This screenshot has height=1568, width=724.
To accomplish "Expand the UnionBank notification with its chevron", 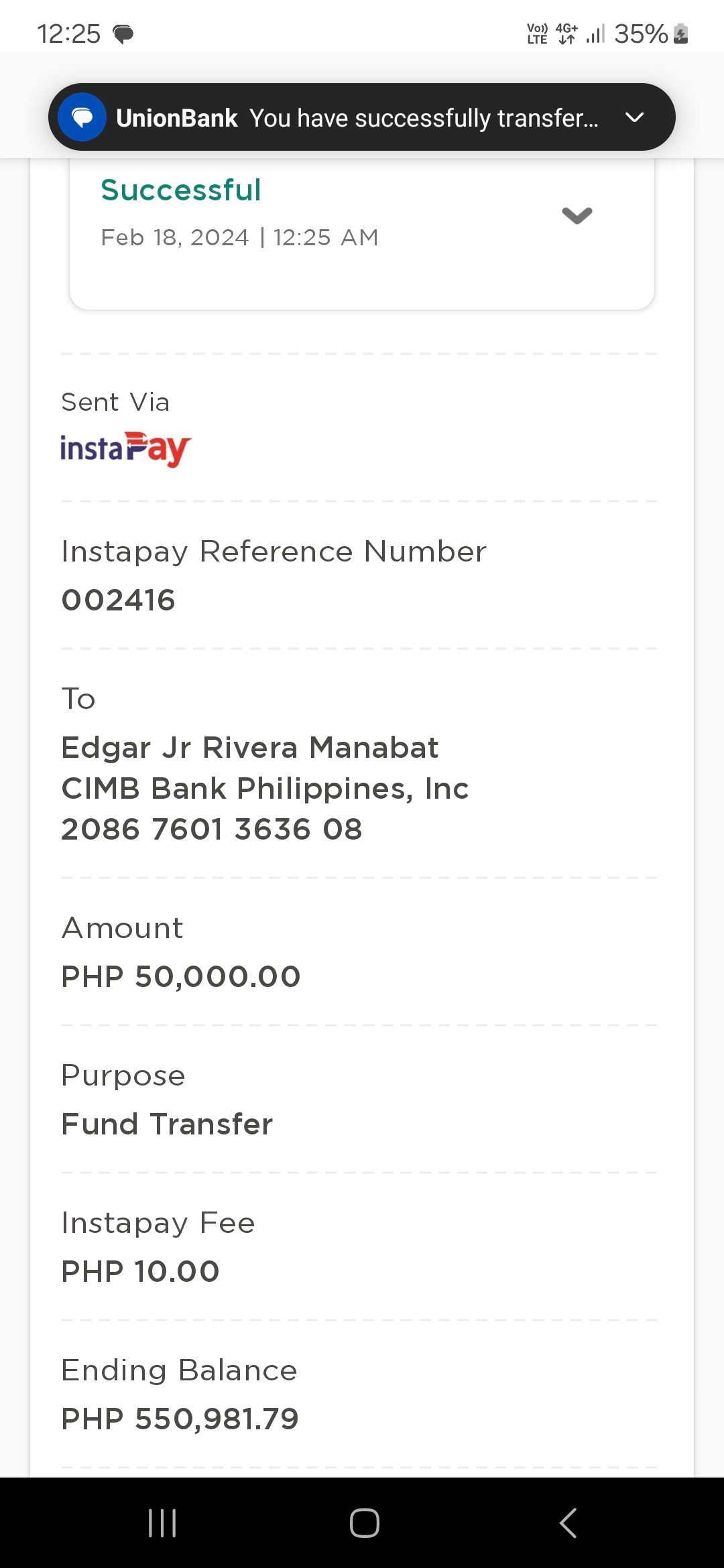I will tap(634, 118).
